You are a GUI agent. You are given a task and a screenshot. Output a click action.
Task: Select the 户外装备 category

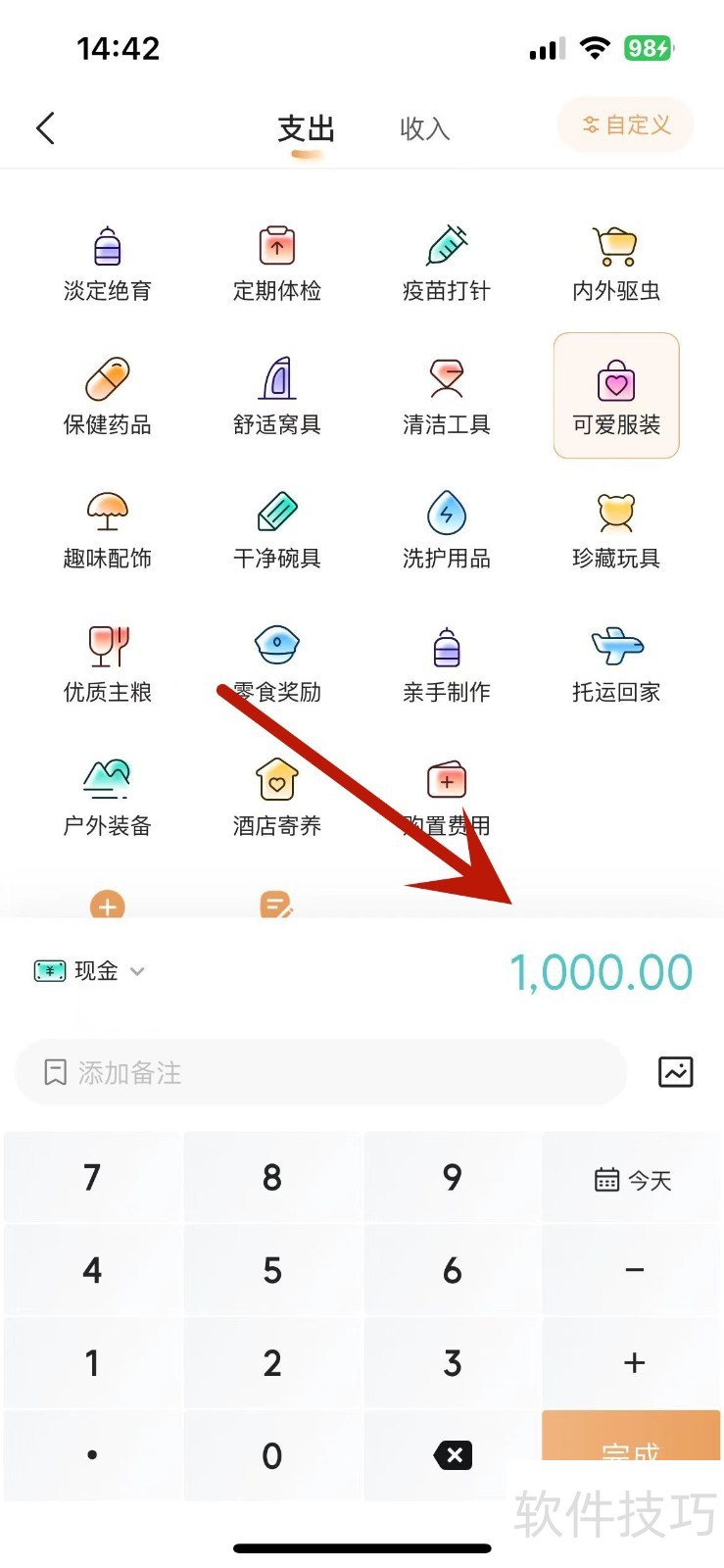pyautogui.click(x=108, y=798)
